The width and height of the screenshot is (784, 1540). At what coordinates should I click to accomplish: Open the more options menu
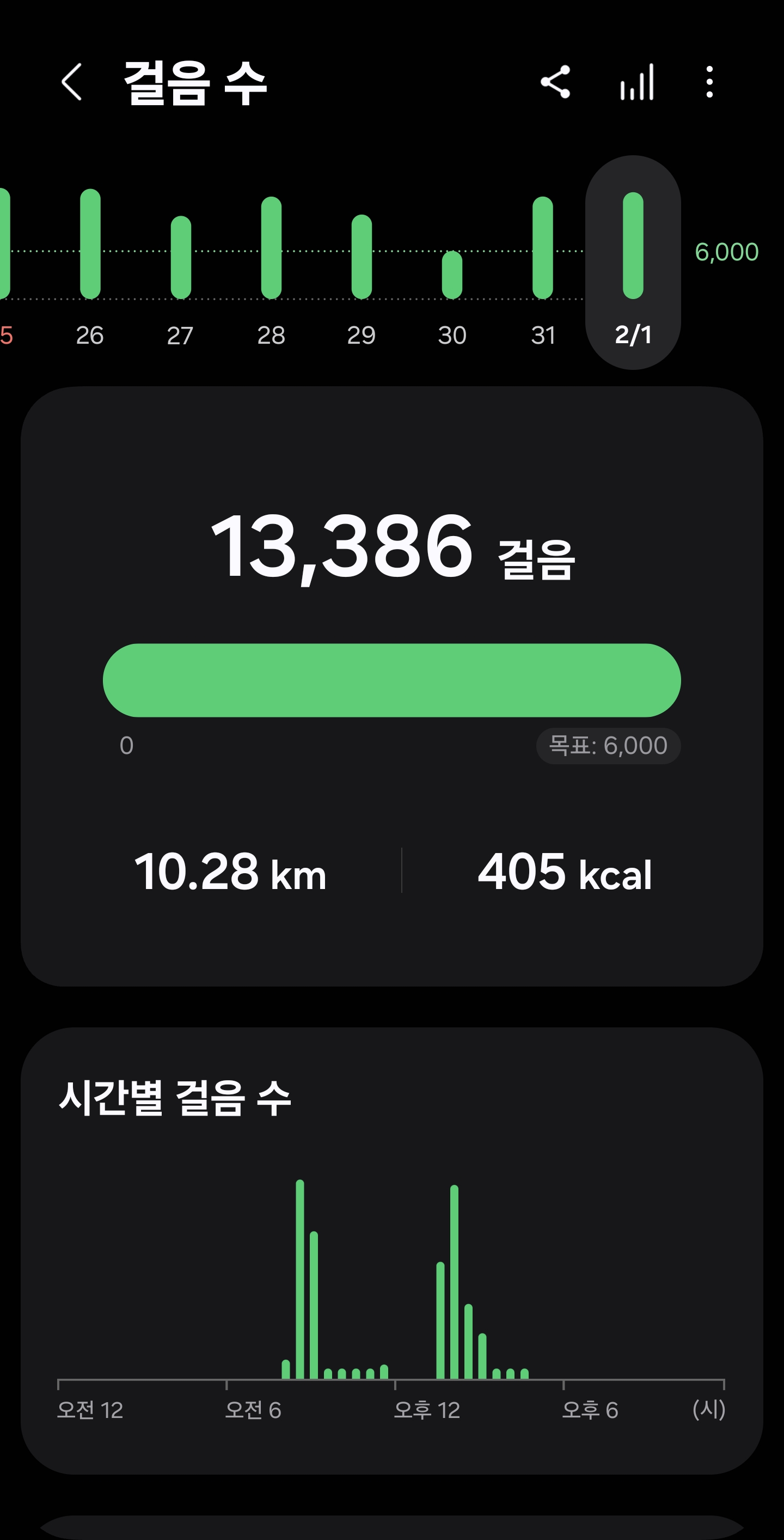tap(709, 82)
